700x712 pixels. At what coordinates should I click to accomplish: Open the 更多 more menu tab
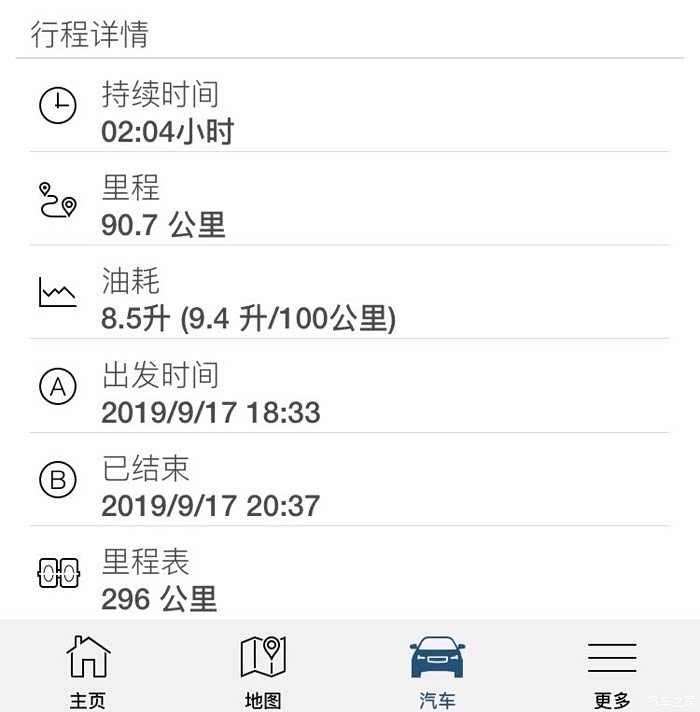click(612, 668)
